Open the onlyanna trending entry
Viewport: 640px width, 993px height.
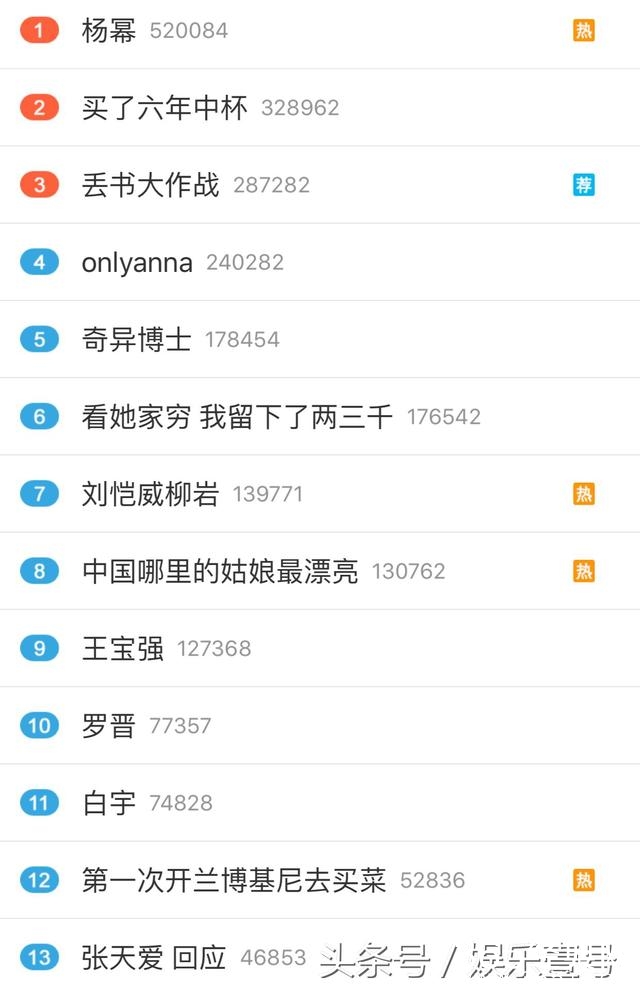320,262
